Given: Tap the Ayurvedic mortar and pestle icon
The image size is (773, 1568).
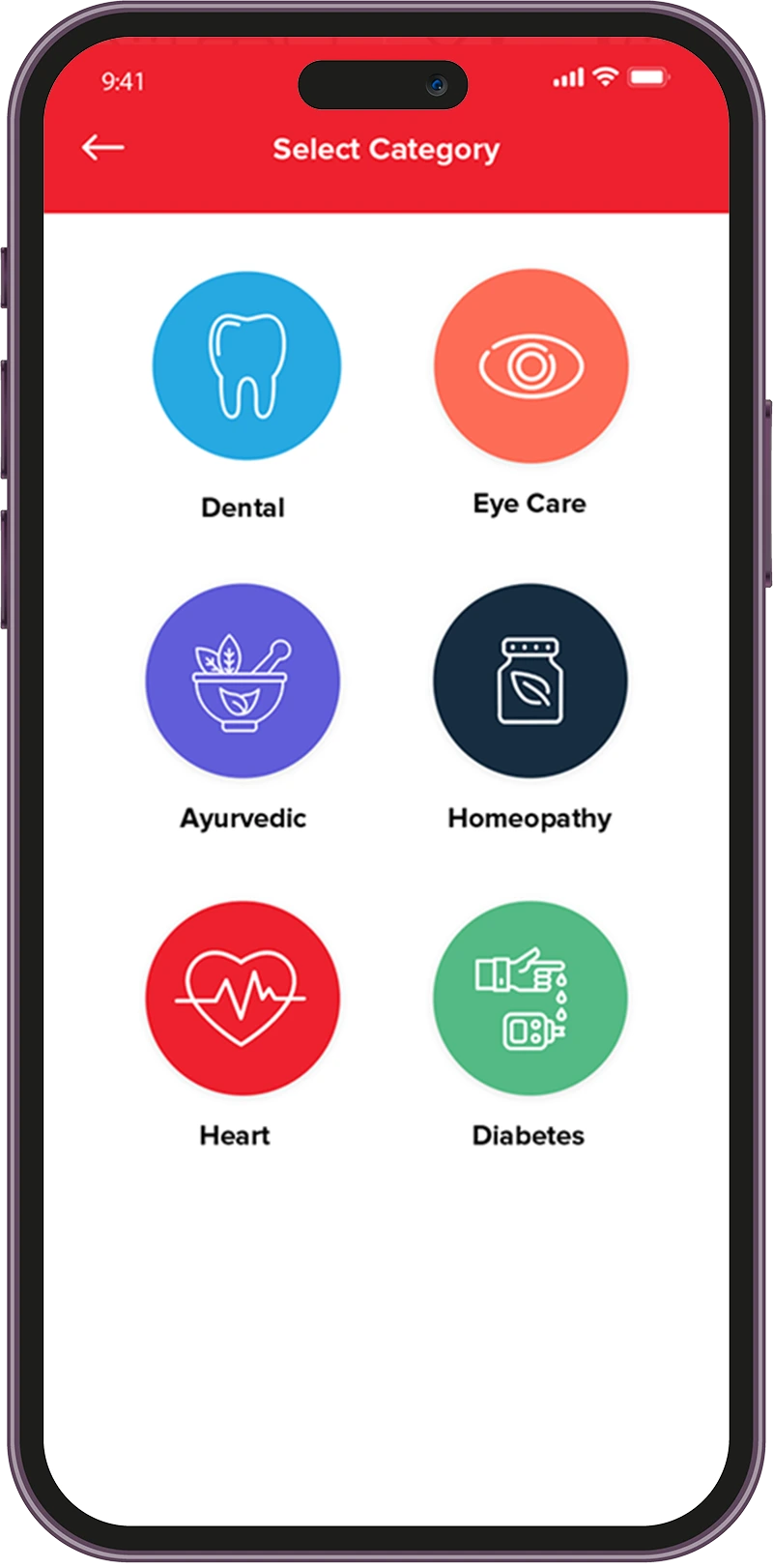Looking at the screenshot, I should click(x=243, y=680).
